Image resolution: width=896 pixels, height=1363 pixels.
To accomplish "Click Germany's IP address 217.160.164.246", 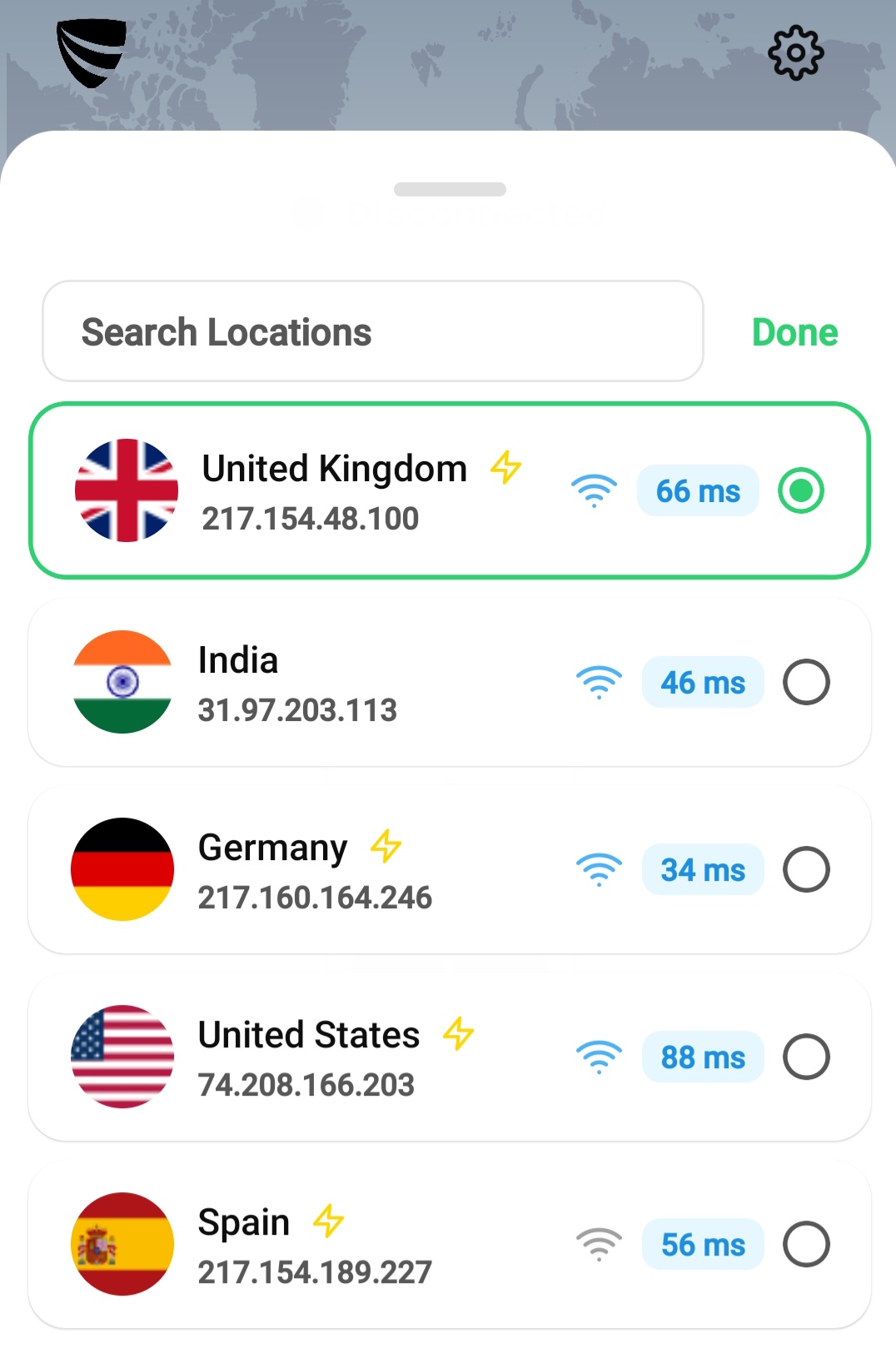I will (x=315, y=898).
